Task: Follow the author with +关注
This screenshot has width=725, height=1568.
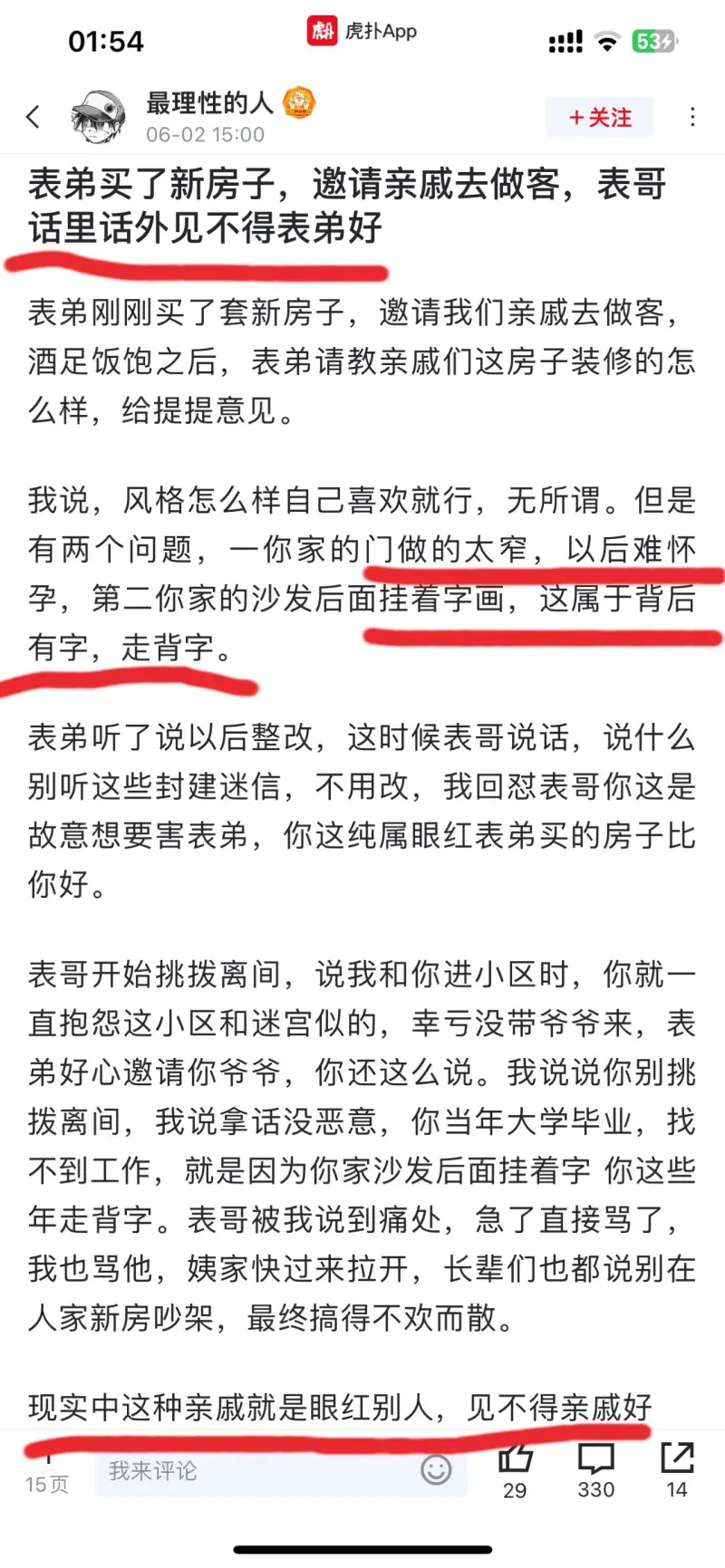Action: (x=599, y=118)
